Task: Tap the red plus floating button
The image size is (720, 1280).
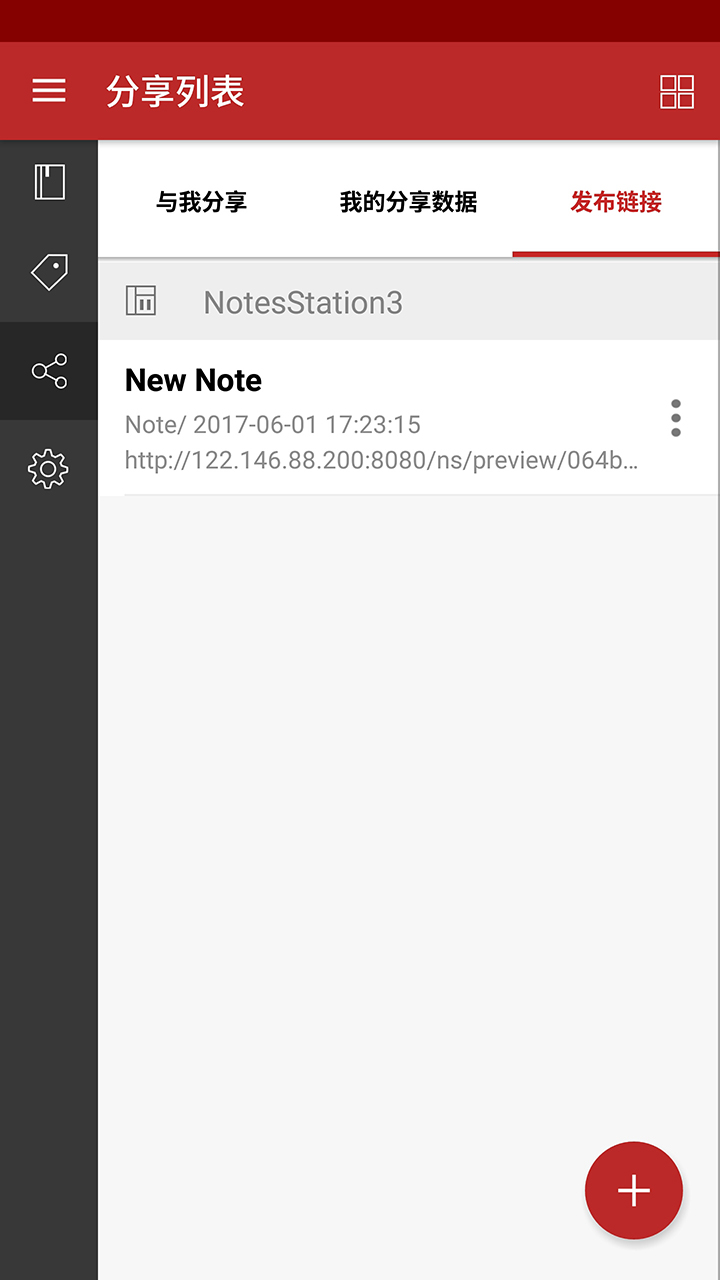Action: tap(634, 1190)
